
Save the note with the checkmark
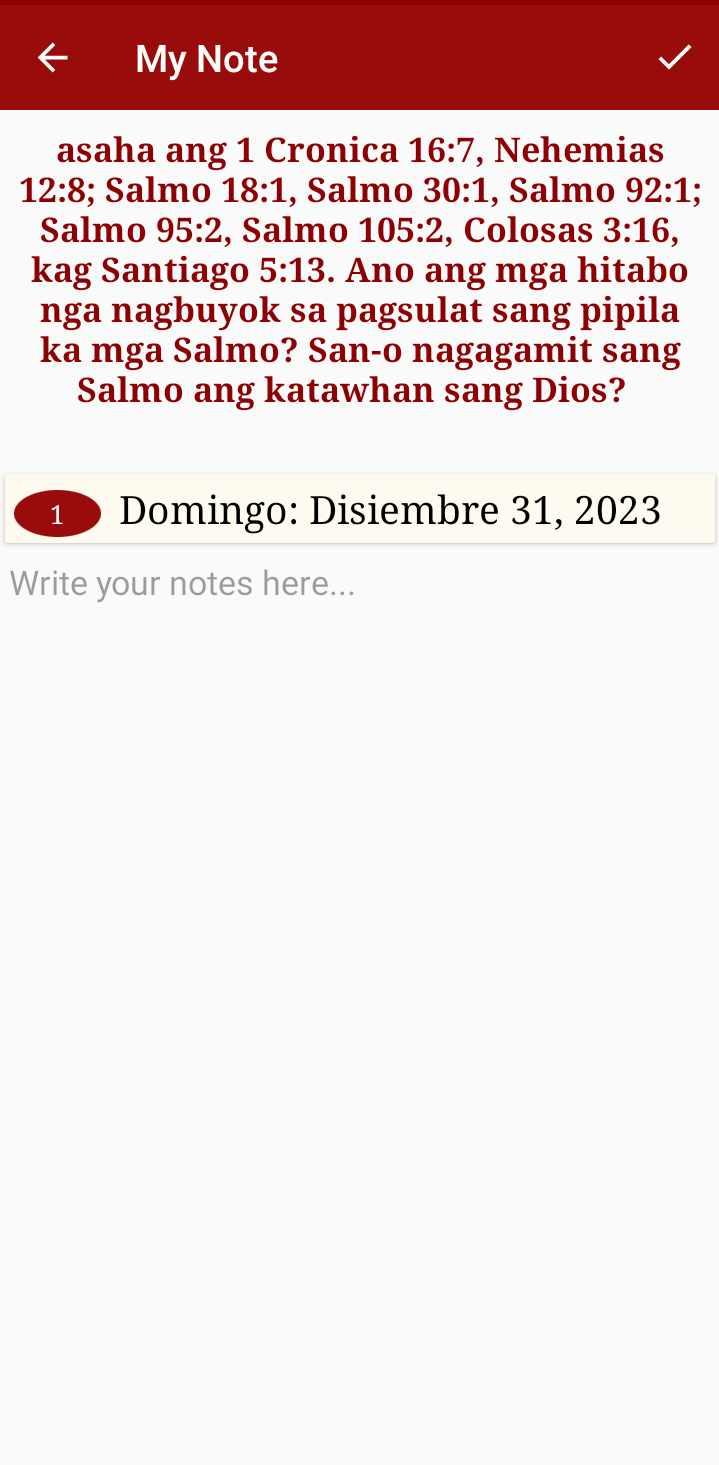pyautogui.click(x=674, y=58)
